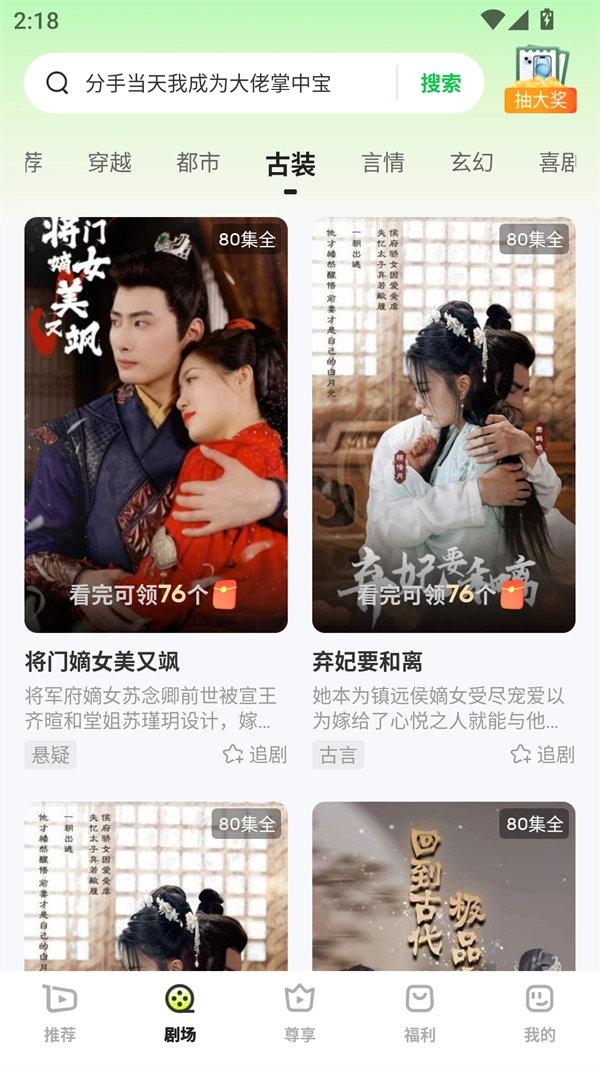The image size is (600, 1066).
Task: Open the 尊享 bottom tab
Action: (300, 1012)
